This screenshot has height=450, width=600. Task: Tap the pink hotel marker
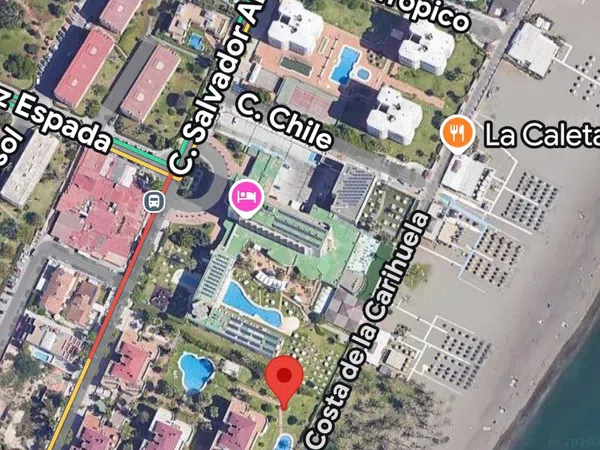tap(243, 195)
